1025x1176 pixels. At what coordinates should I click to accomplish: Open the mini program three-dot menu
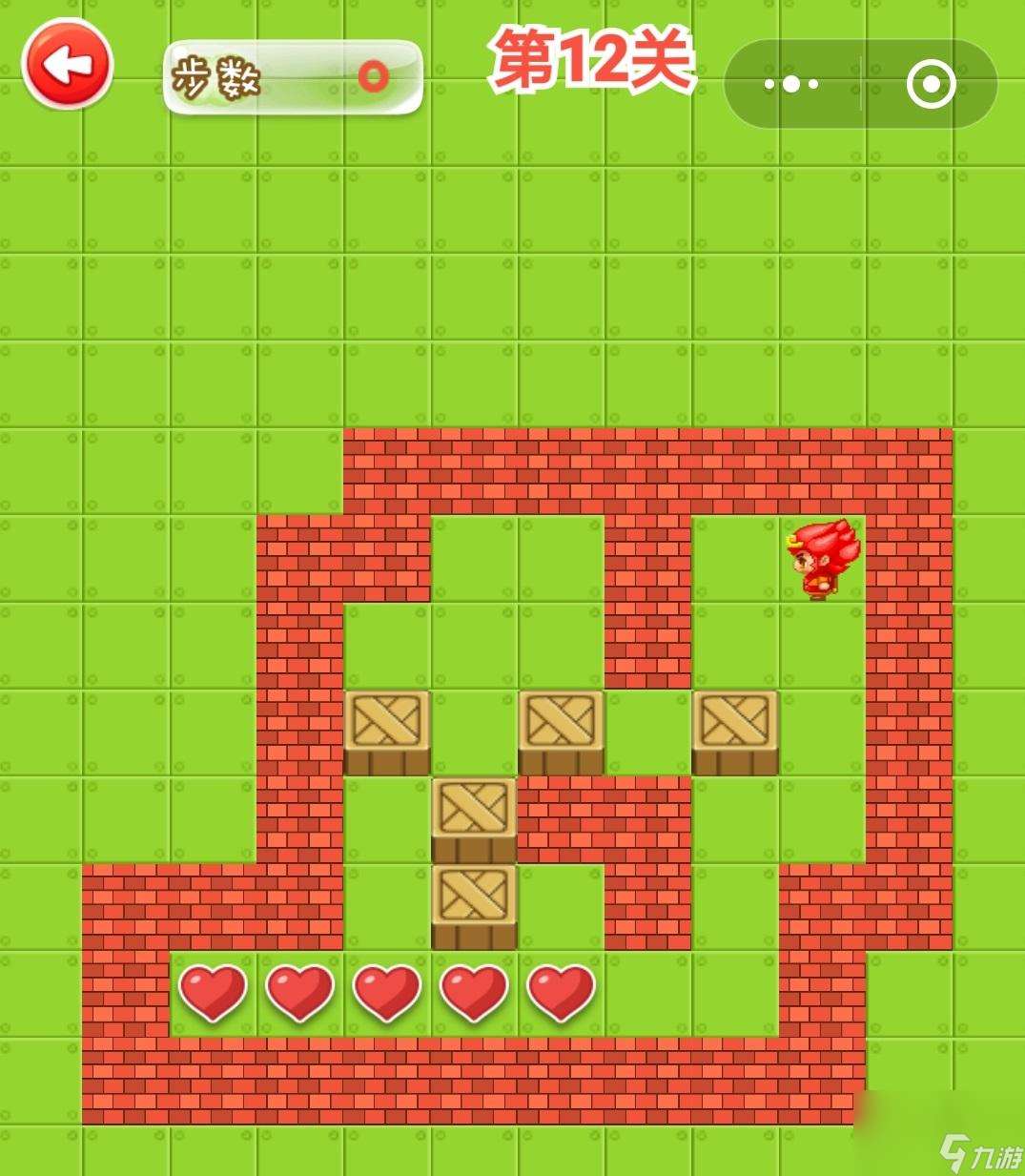(x=791, y=84)
